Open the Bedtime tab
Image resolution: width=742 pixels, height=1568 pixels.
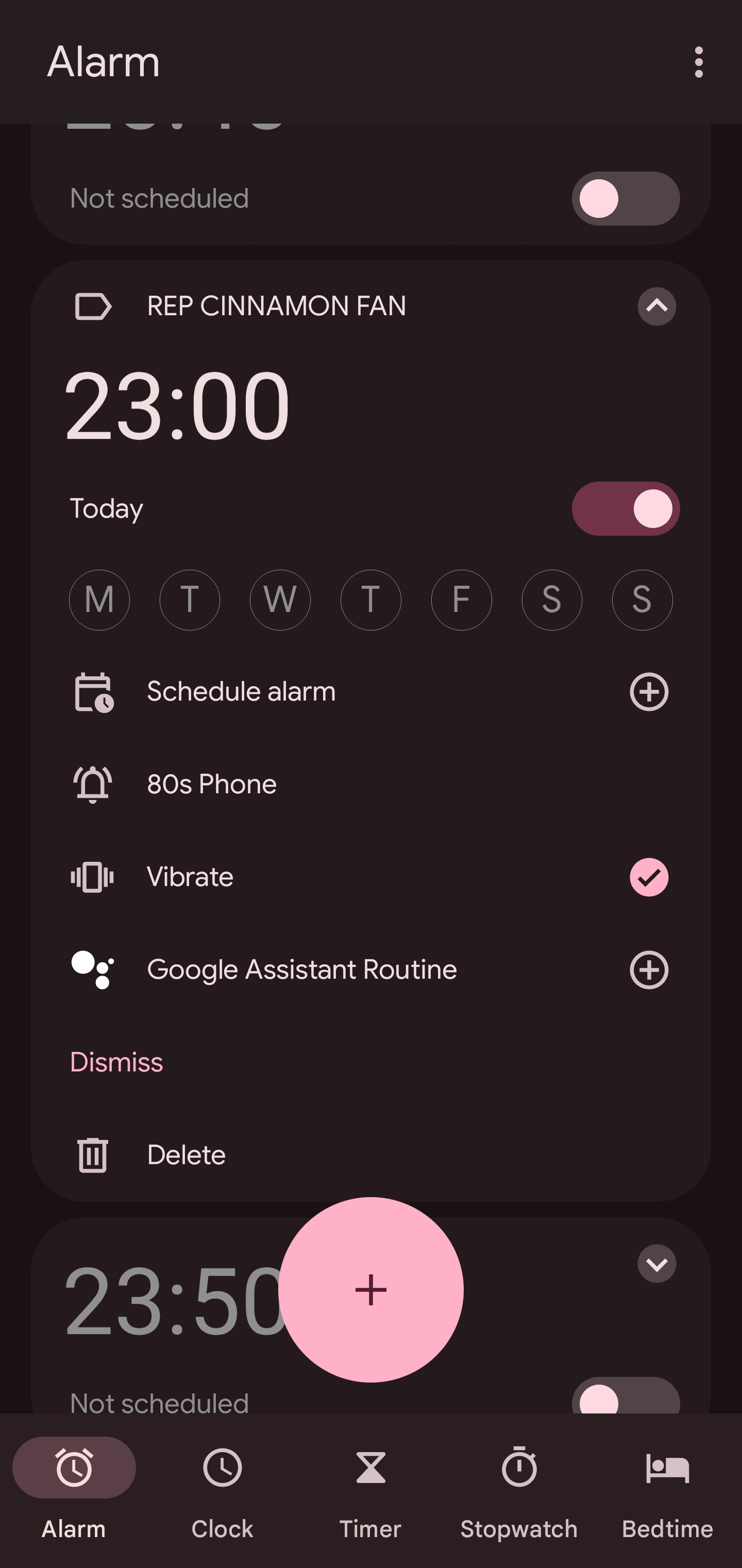pyautogui.click(x=667, y=1485)
